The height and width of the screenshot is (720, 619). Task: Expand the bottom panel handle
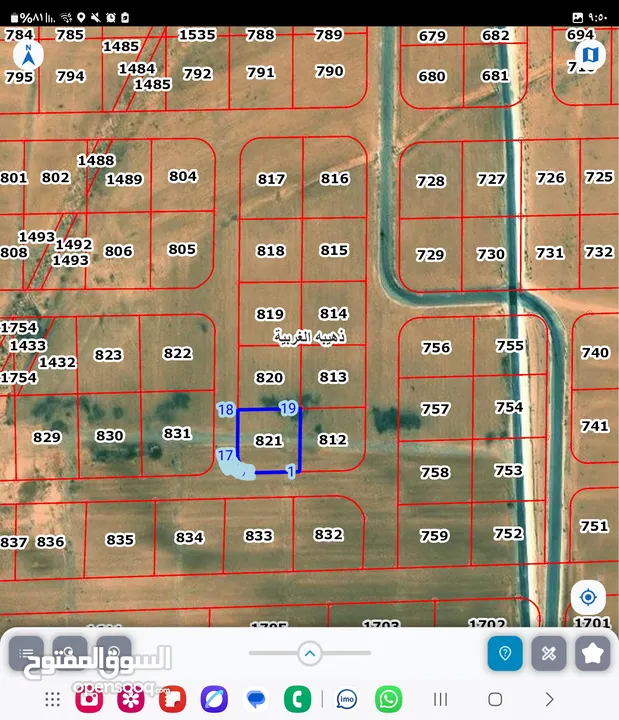(x=310, y=654)
